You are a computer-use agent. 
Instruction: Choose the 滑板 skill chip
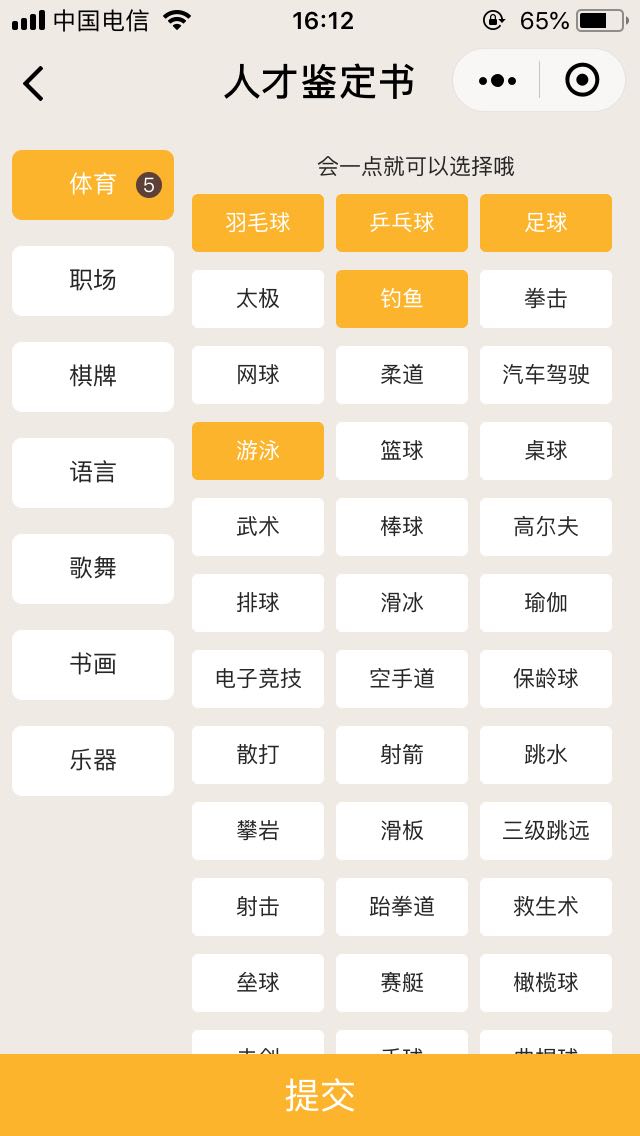point(402,831)
